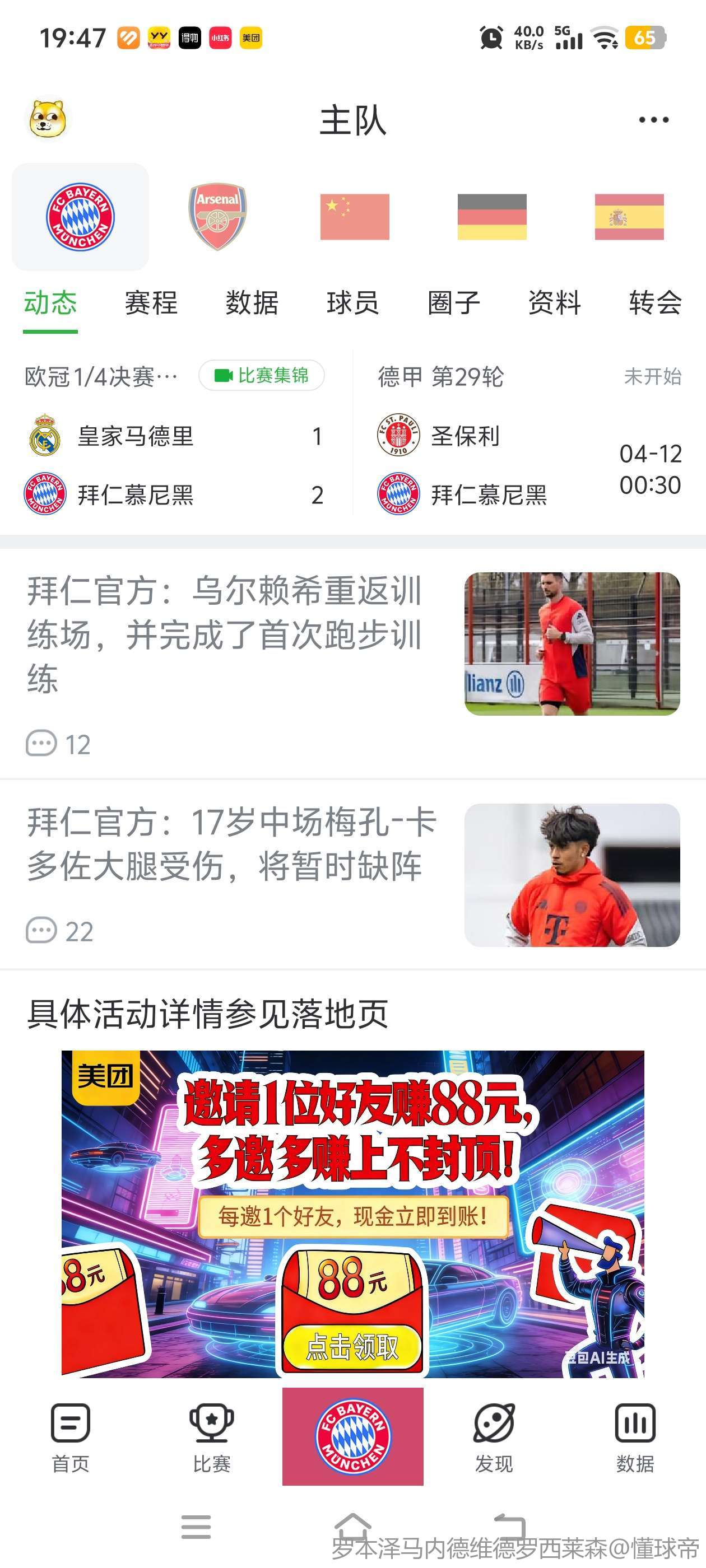Open the 梅孔-卡多佐大腿受伤 news article

pos(231,844)
